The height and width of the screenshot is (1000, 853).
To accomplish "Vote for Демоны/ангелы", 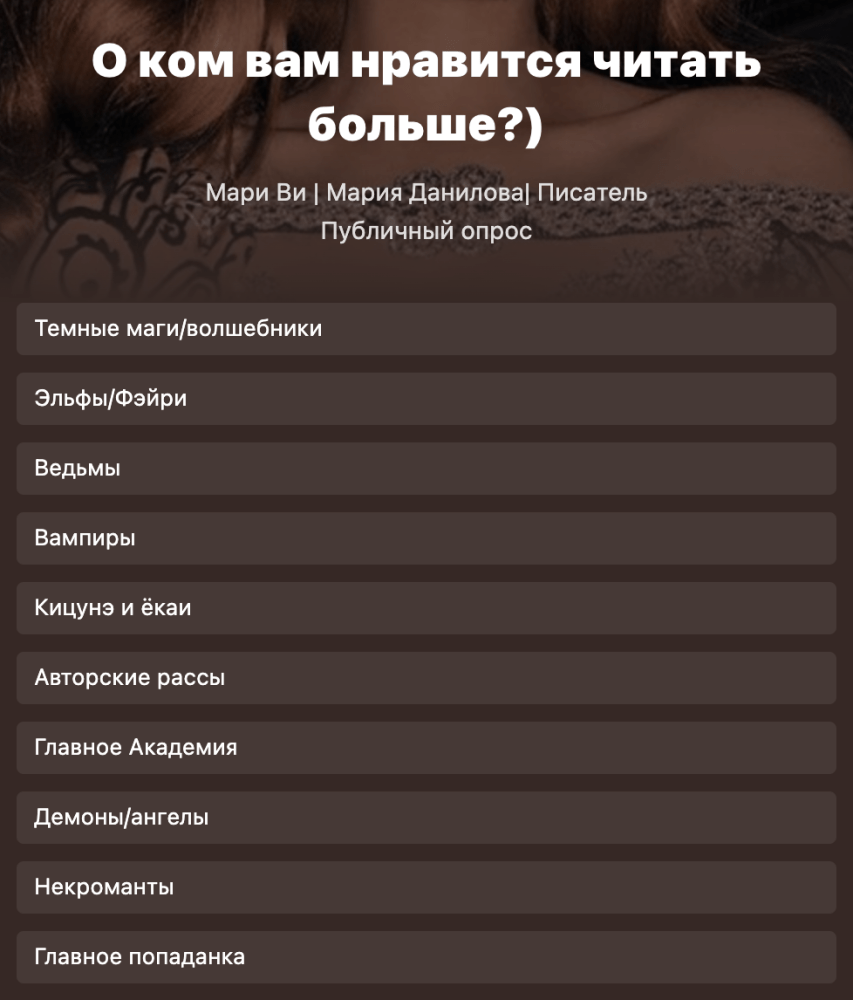I will coord(426,818).
